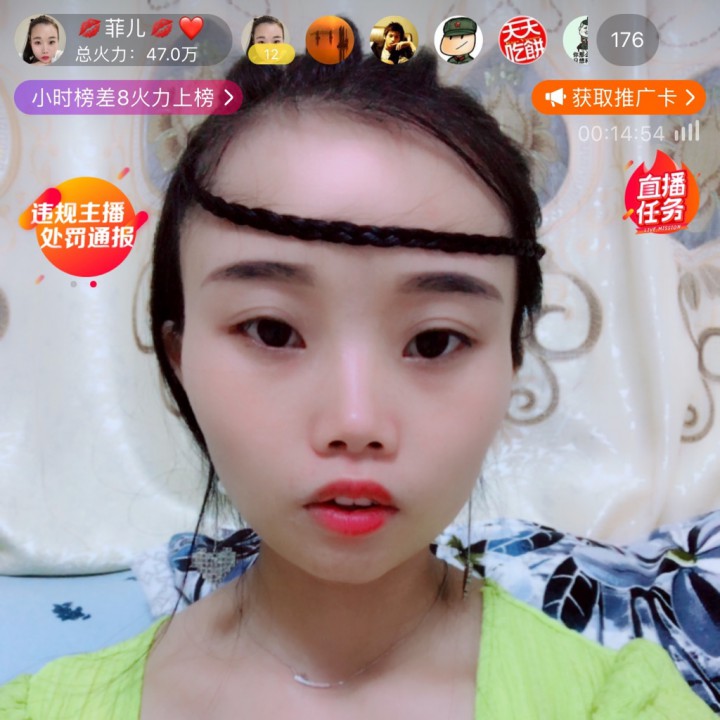Open the 天天吃饼 viewer avatar

[522, 40]
